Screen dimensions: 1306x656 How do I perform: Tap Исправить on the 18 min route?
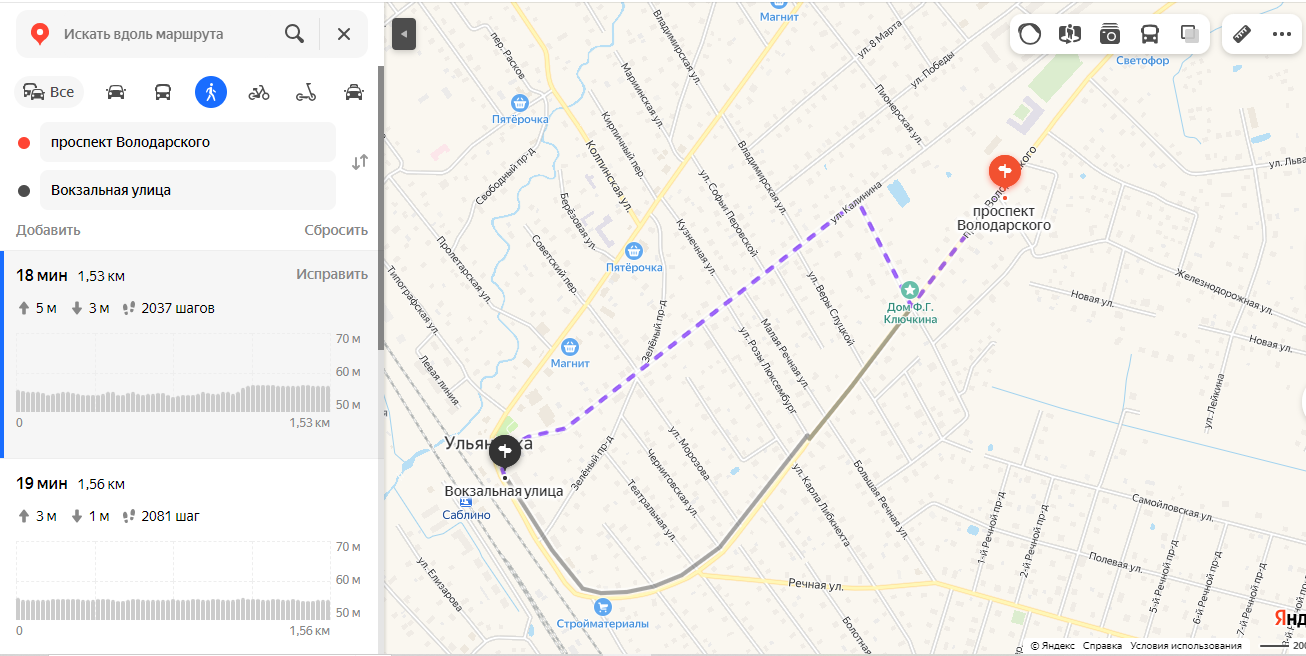pyautogui.click(x=332, y=274)
